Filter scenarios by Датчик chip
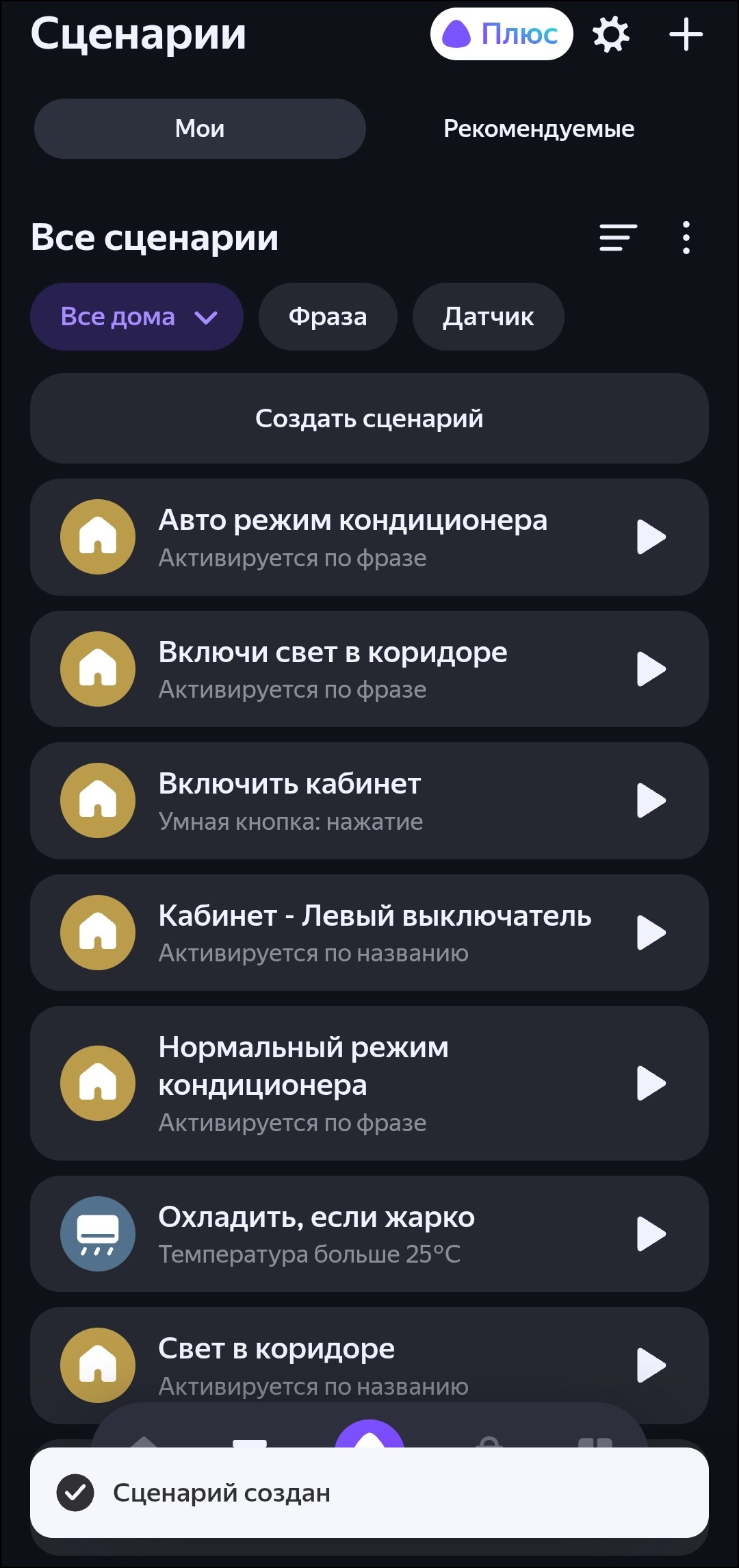Image resolution: width=739 pixels, height=1568 pixels. pos(488,317)
